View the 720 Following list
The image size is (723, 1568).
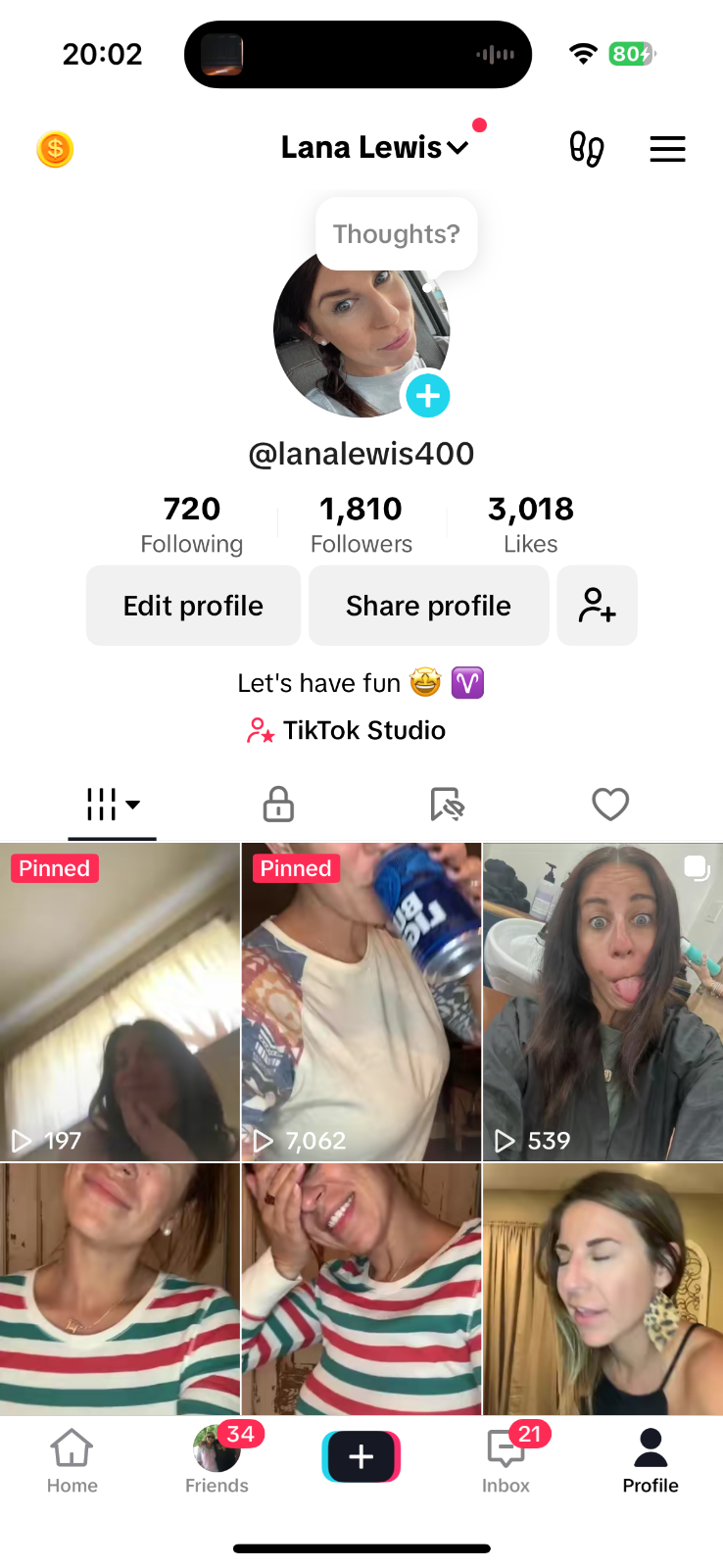click(192, 524)
